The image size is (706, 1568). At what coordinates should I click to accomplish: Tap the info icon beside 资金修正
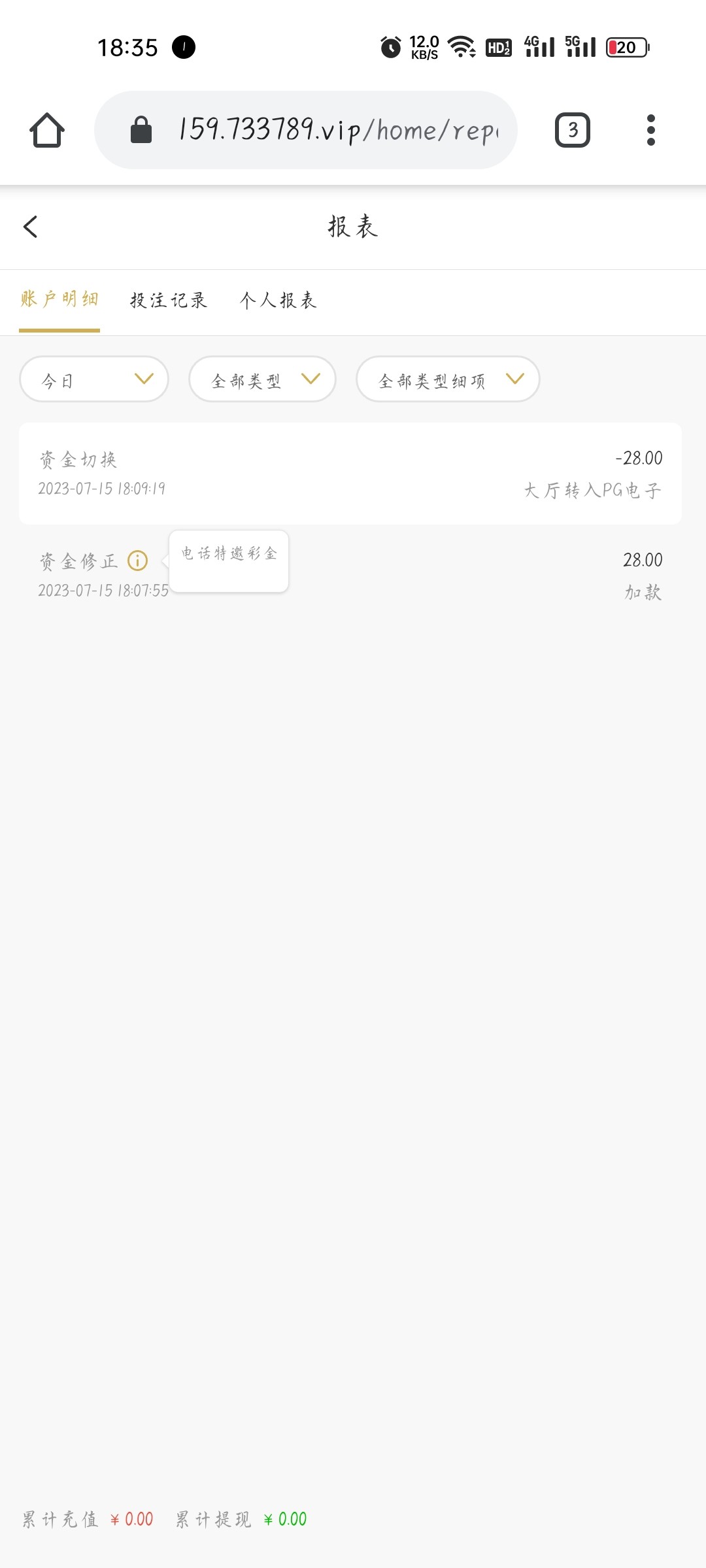click(137, 561)
